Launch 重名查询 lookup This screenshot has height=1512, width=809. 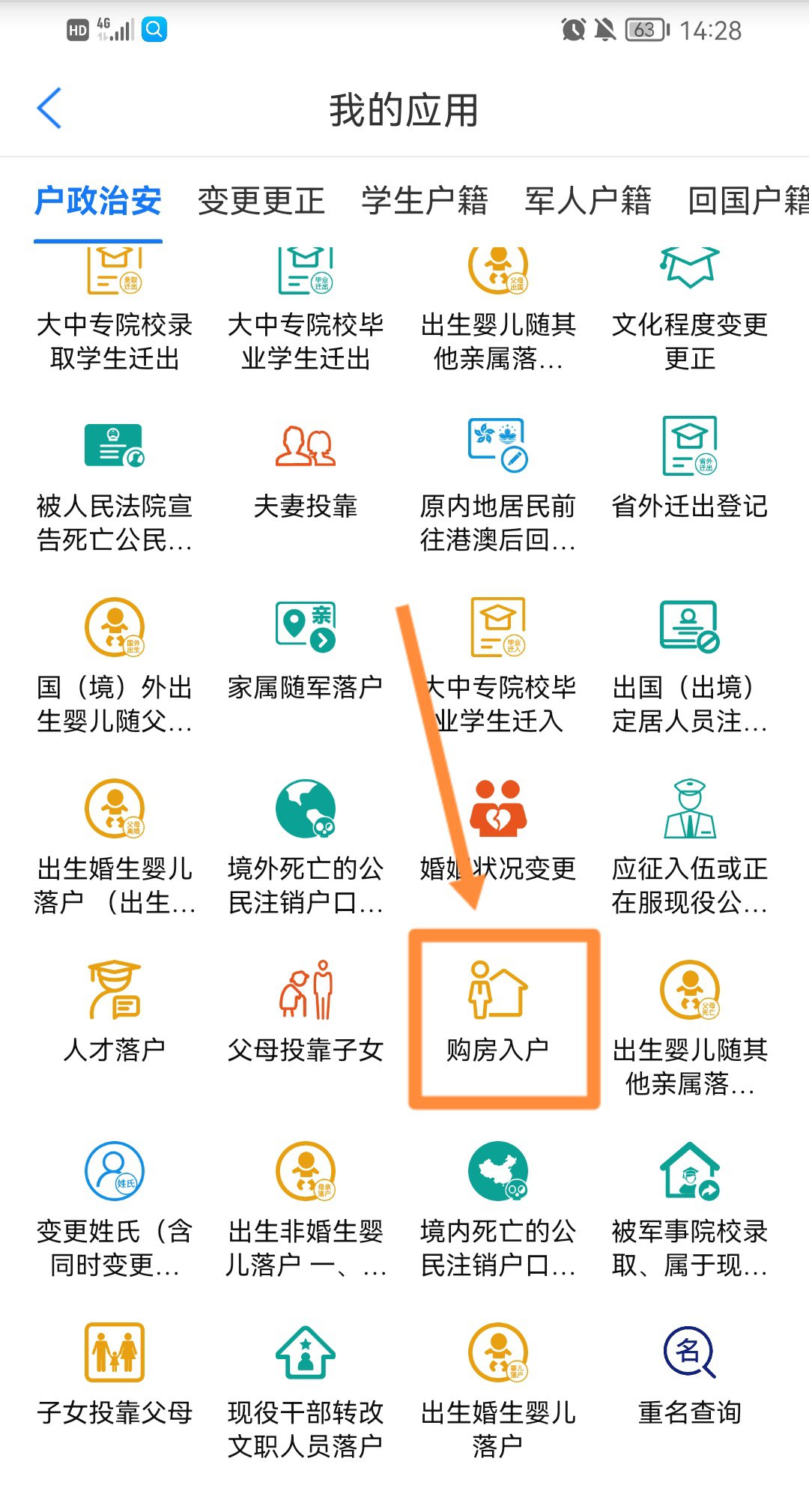(689, 1377)
